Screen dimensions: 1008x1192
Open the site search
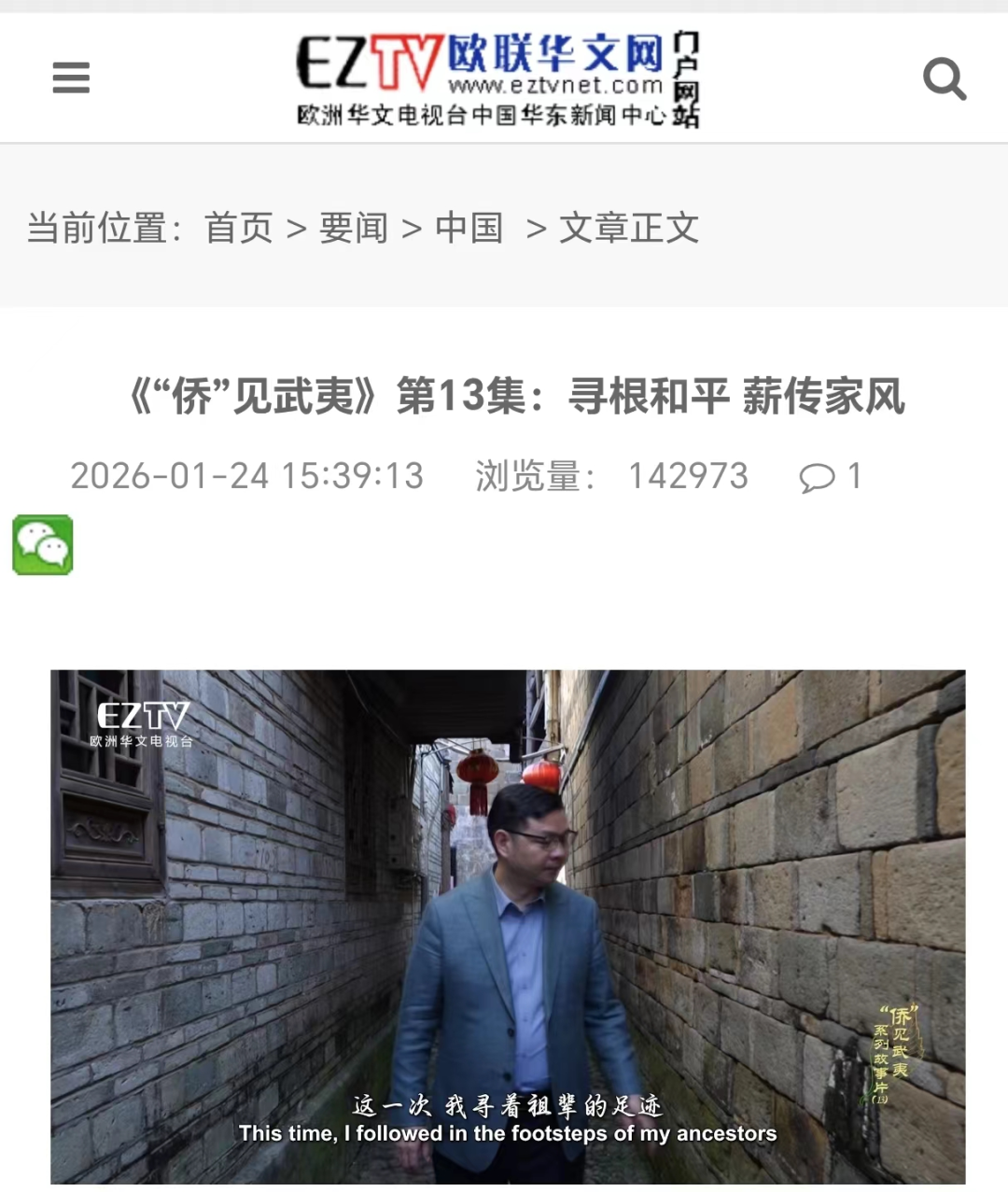coord(944,78)
